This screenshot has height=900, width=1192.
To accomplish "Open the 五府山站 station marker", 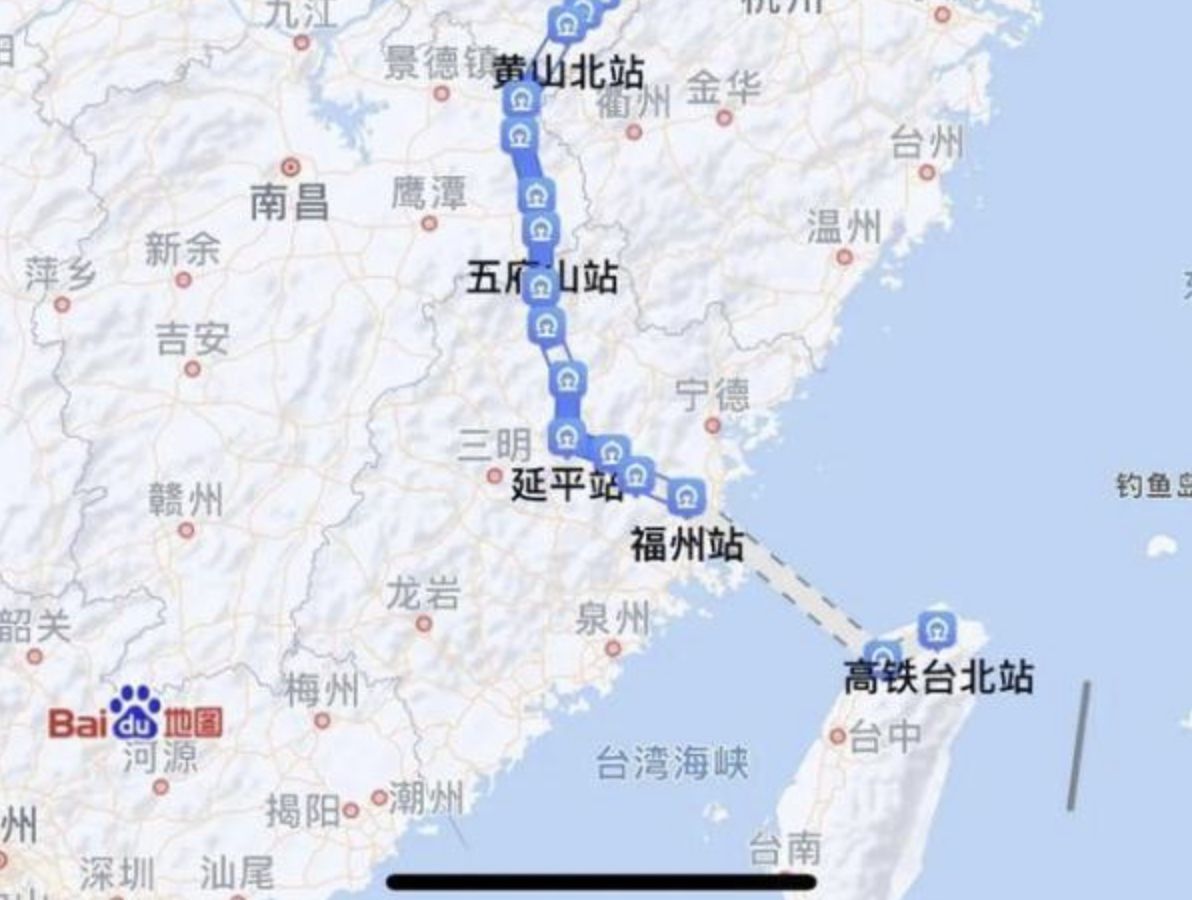I will pos(541,288).
